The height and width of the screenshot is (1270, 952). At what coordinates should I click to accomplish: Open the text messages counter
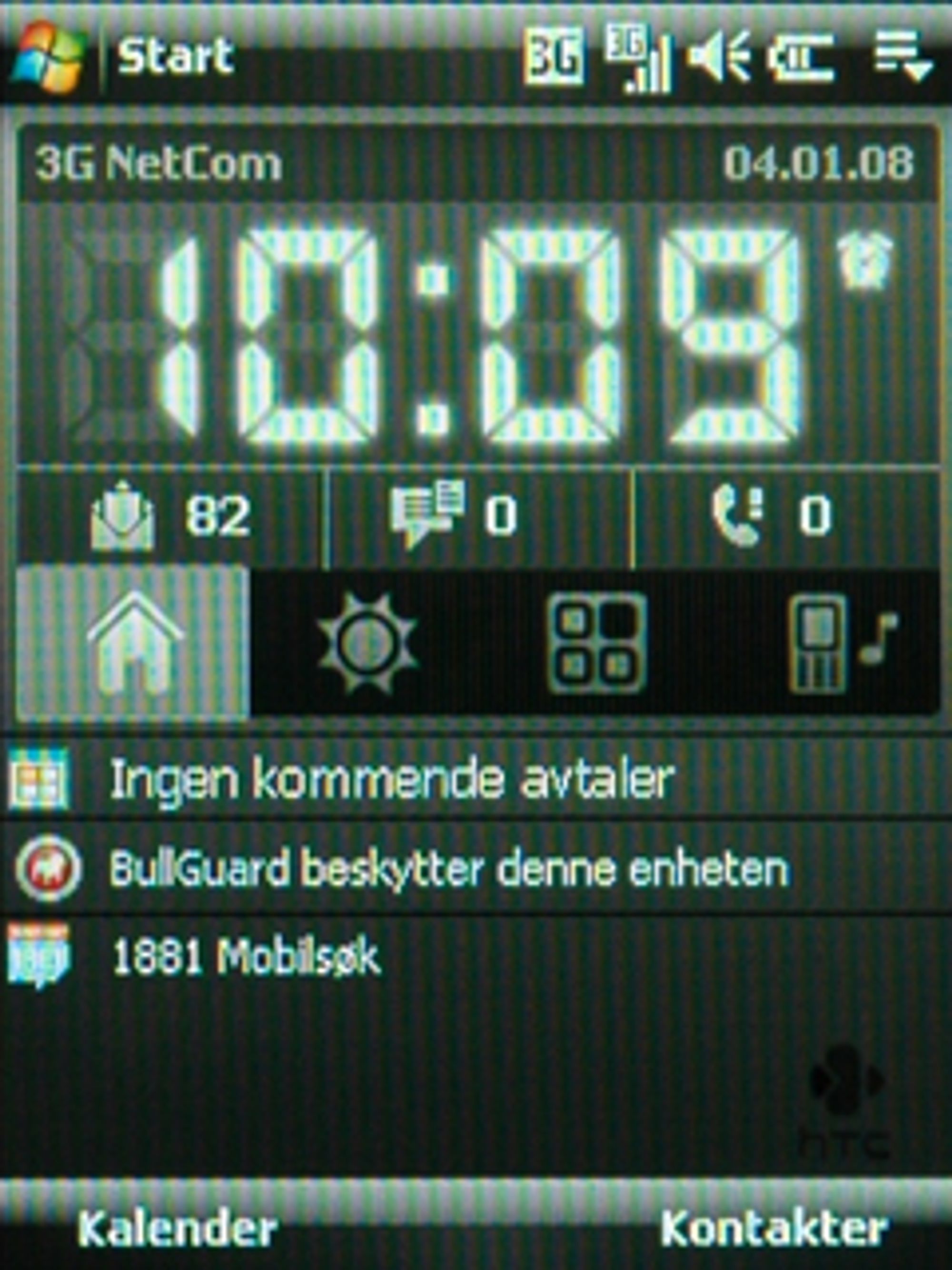[x=453, y=515]
